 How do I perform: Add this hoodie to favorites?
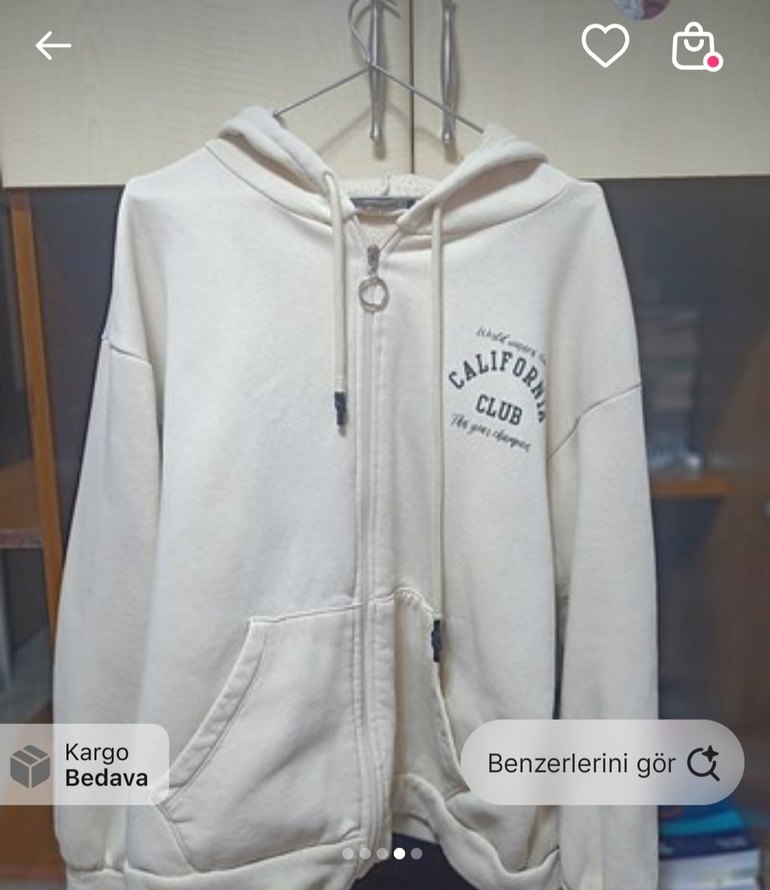[x=605, y=46]
